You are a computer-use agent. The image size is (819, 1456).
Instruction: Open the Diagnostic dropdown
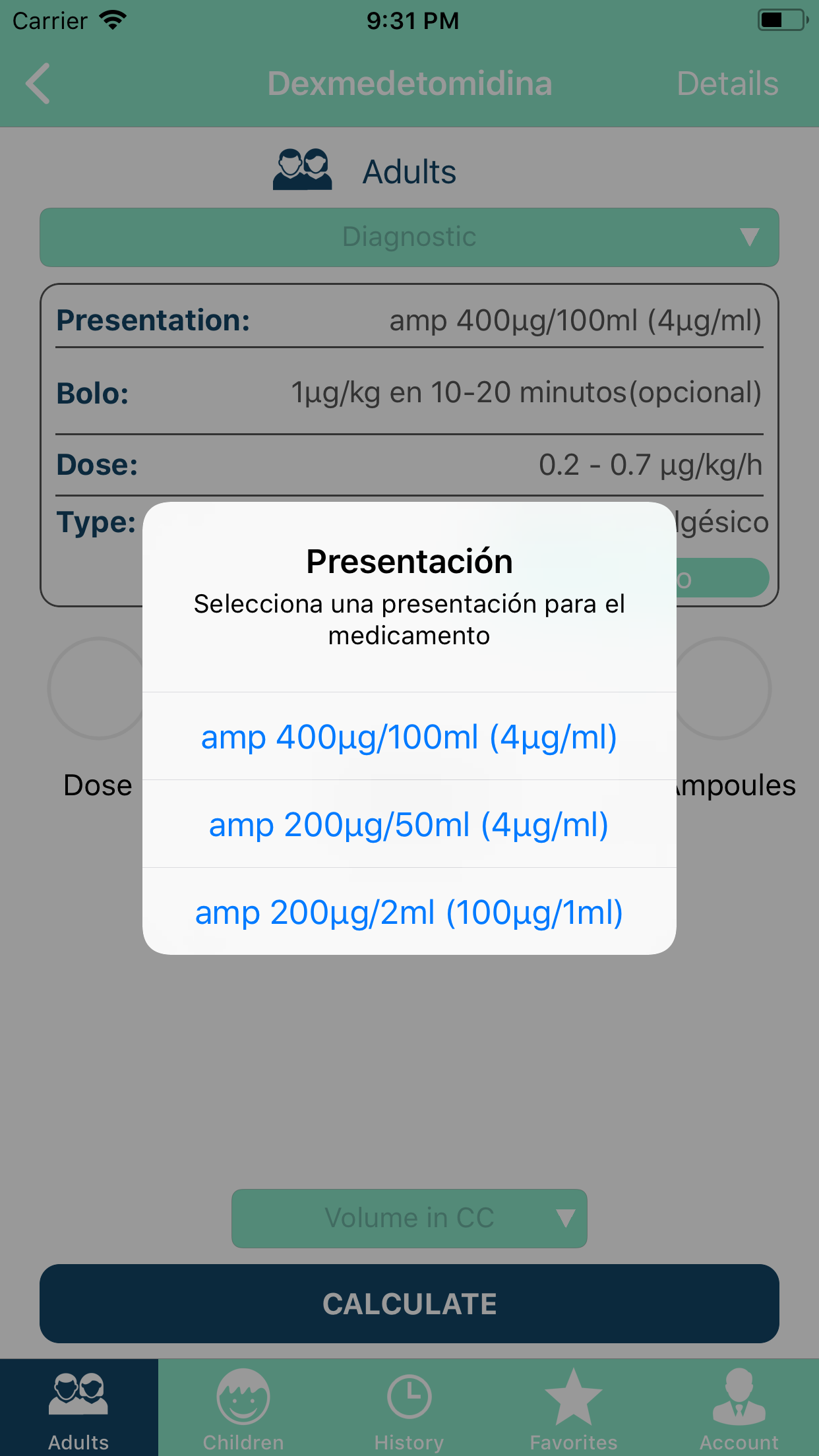(409, 237)
